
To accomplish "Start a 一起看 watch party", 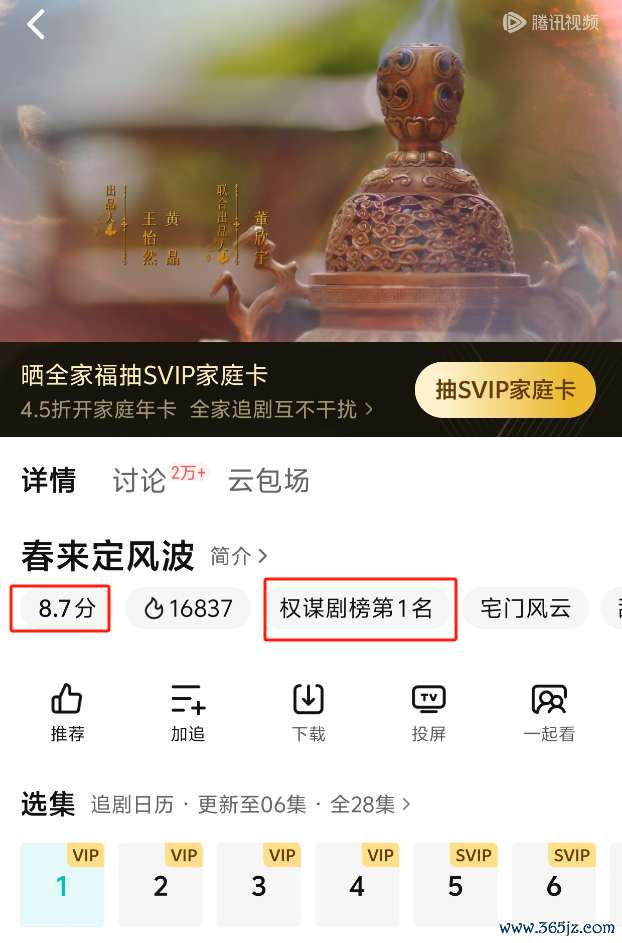I will coord(549,712).
